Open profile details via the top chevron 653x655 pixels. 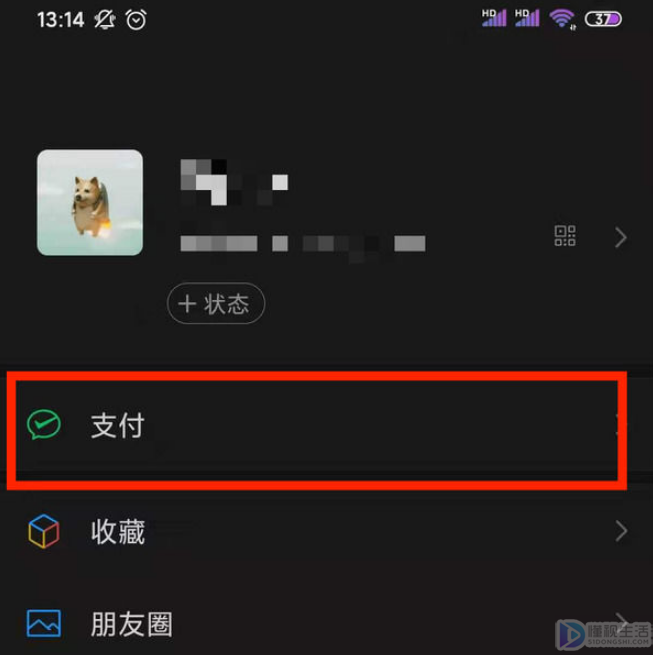[621, 237]
